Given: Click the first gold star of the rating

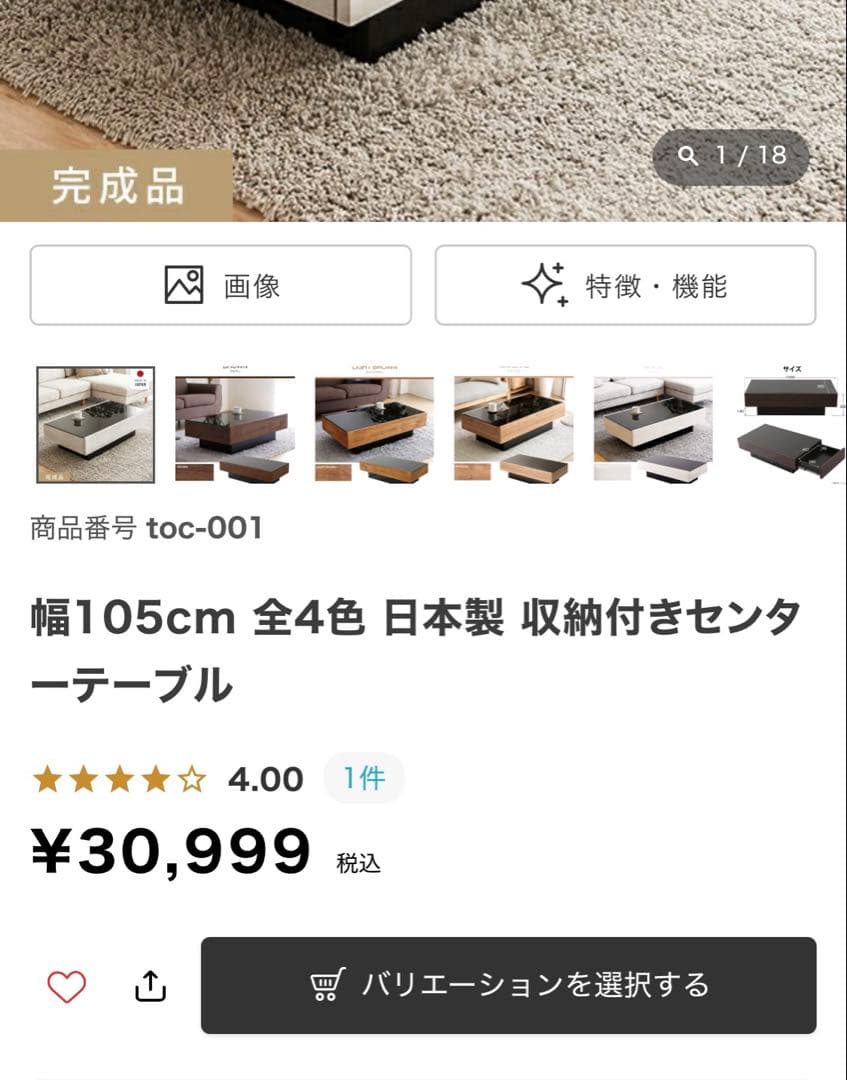Looking at the screenshot, I should [x=47, y=776].
